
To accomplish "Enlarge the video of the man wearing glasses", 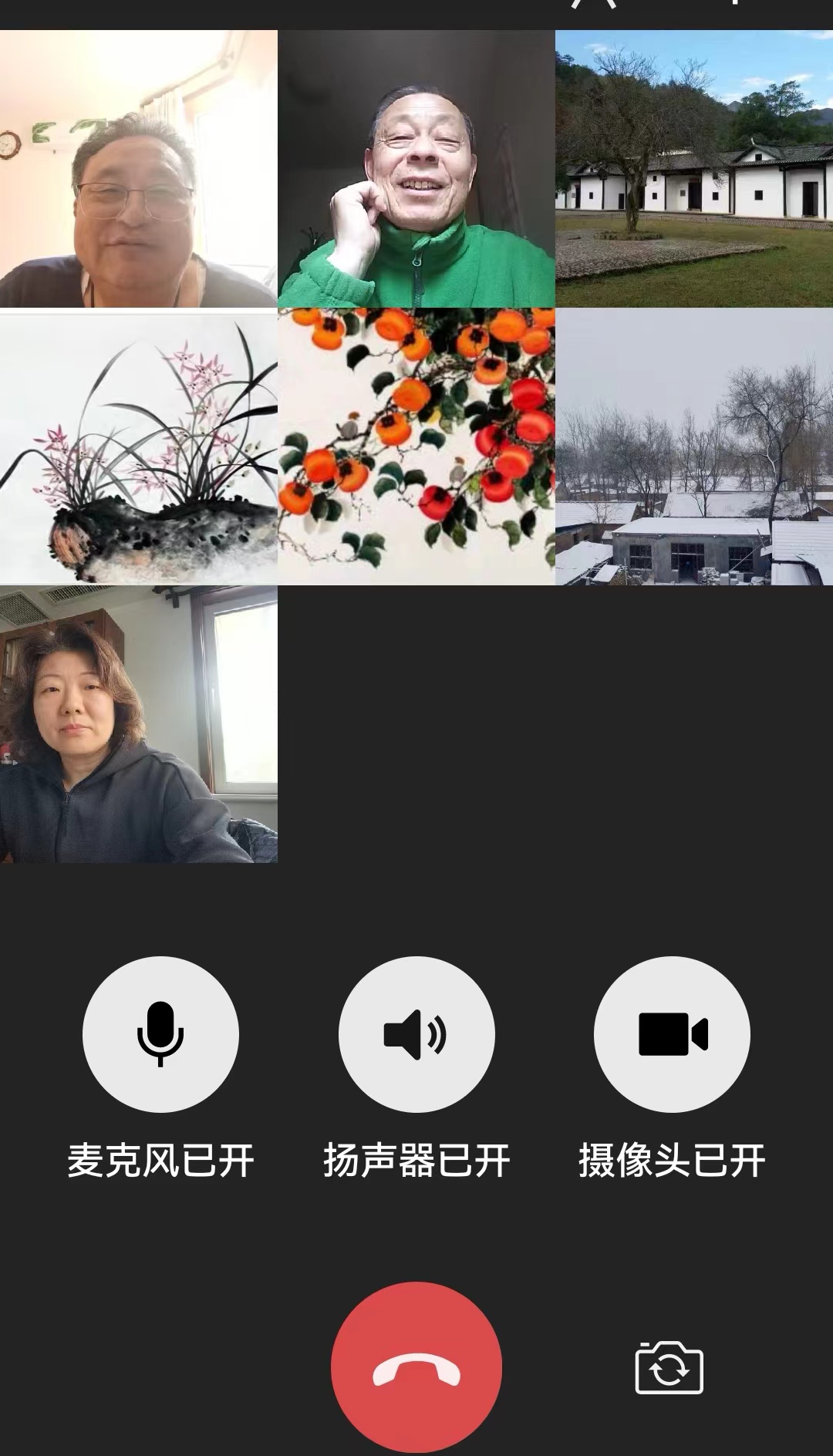I will (139, 169).
